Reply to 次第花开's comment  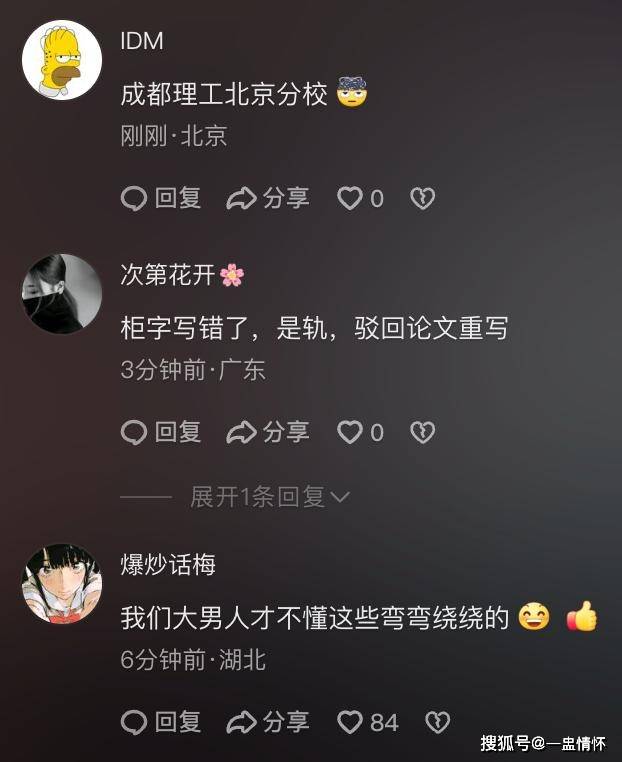coord(161,431)
